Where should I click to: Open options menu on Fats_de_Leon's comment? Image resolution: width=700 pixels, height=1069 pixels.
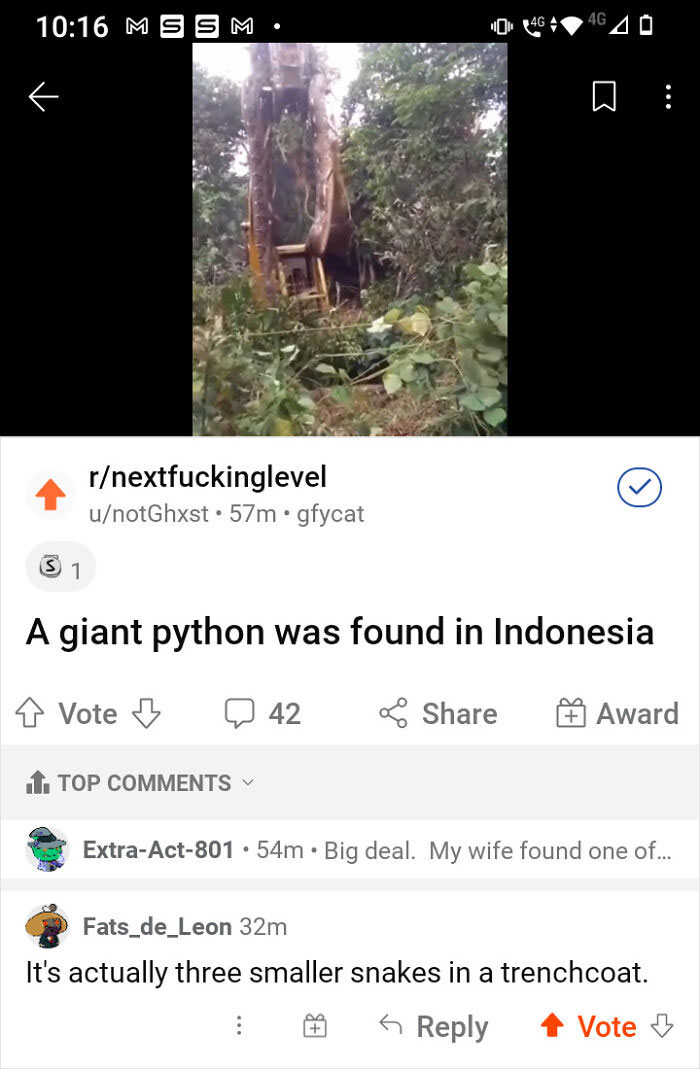coord(239,1026)
